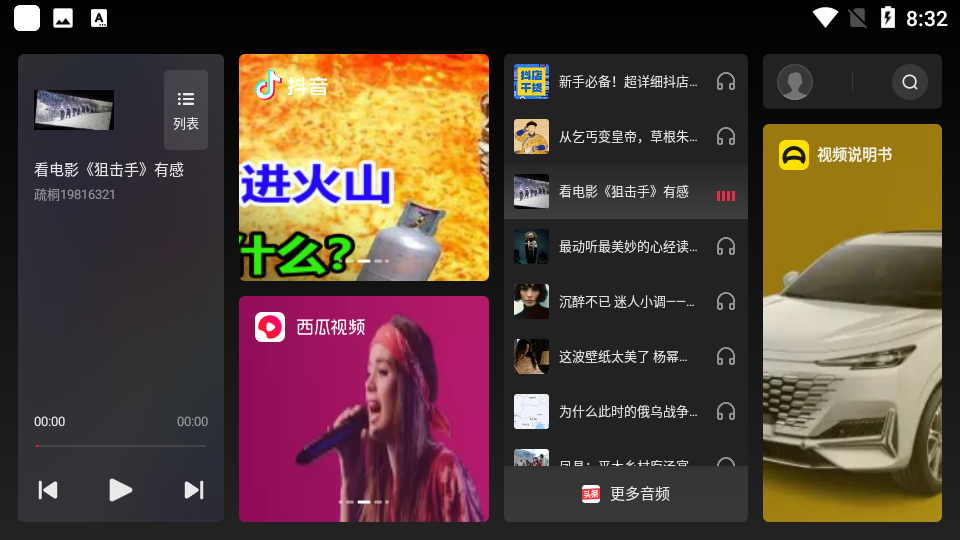This screenshot has width=960, height=540.
Task: Open the user profile avatar
Action: coord(795,82)
